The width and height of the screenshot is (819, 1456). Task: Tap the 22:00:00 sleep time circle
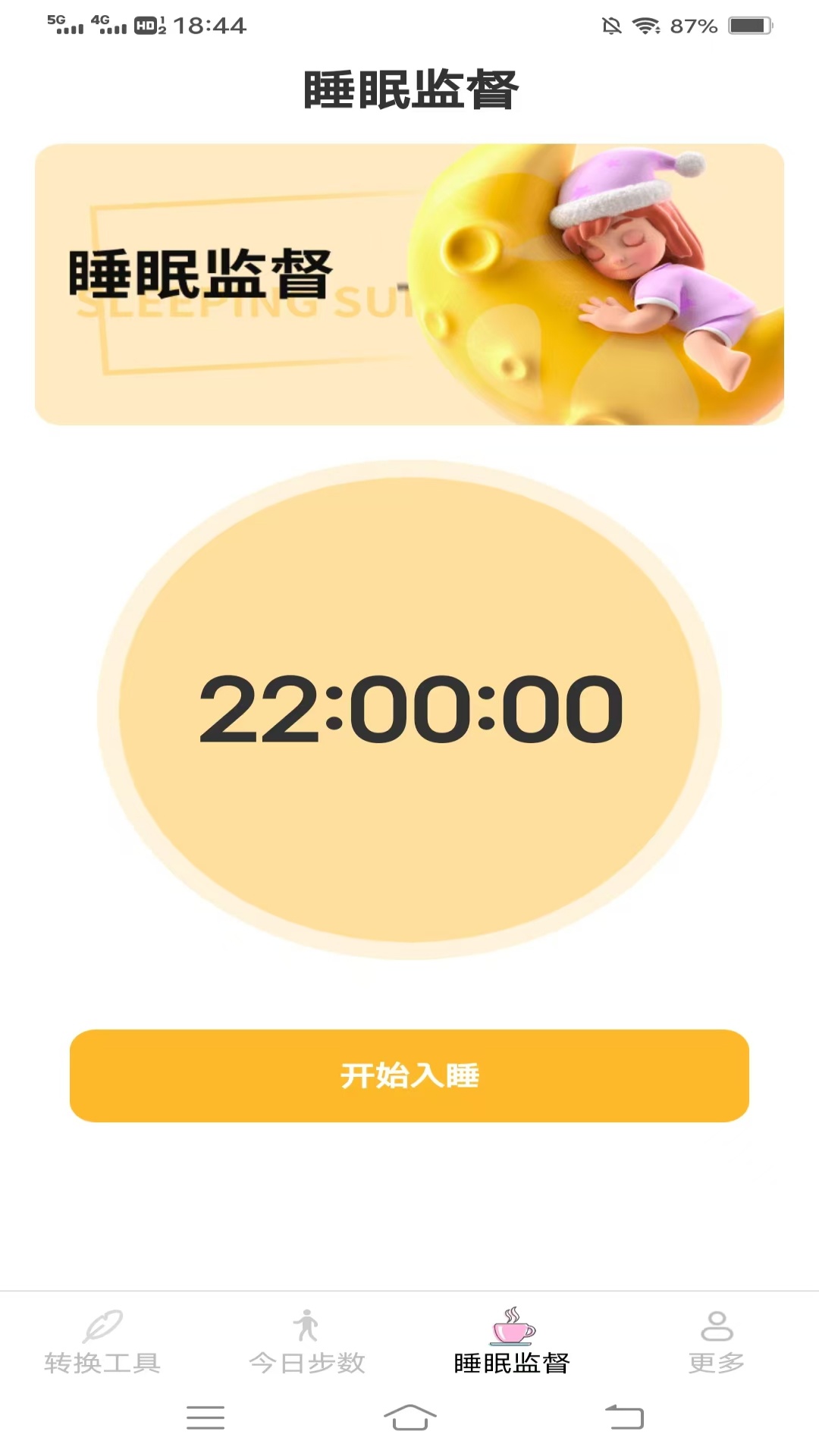[409, 709]
